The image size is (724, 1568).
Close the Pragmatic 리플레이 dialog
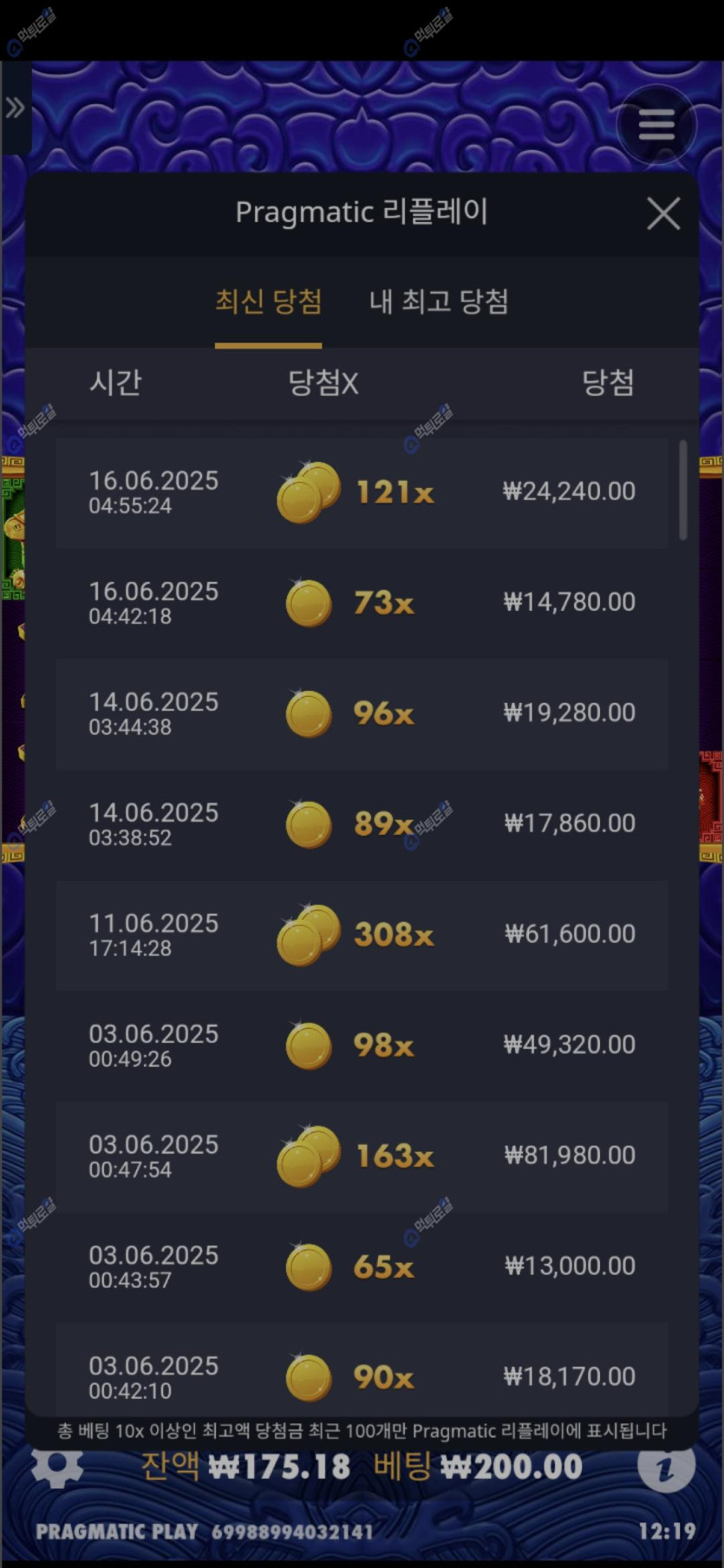click(663, 213)
